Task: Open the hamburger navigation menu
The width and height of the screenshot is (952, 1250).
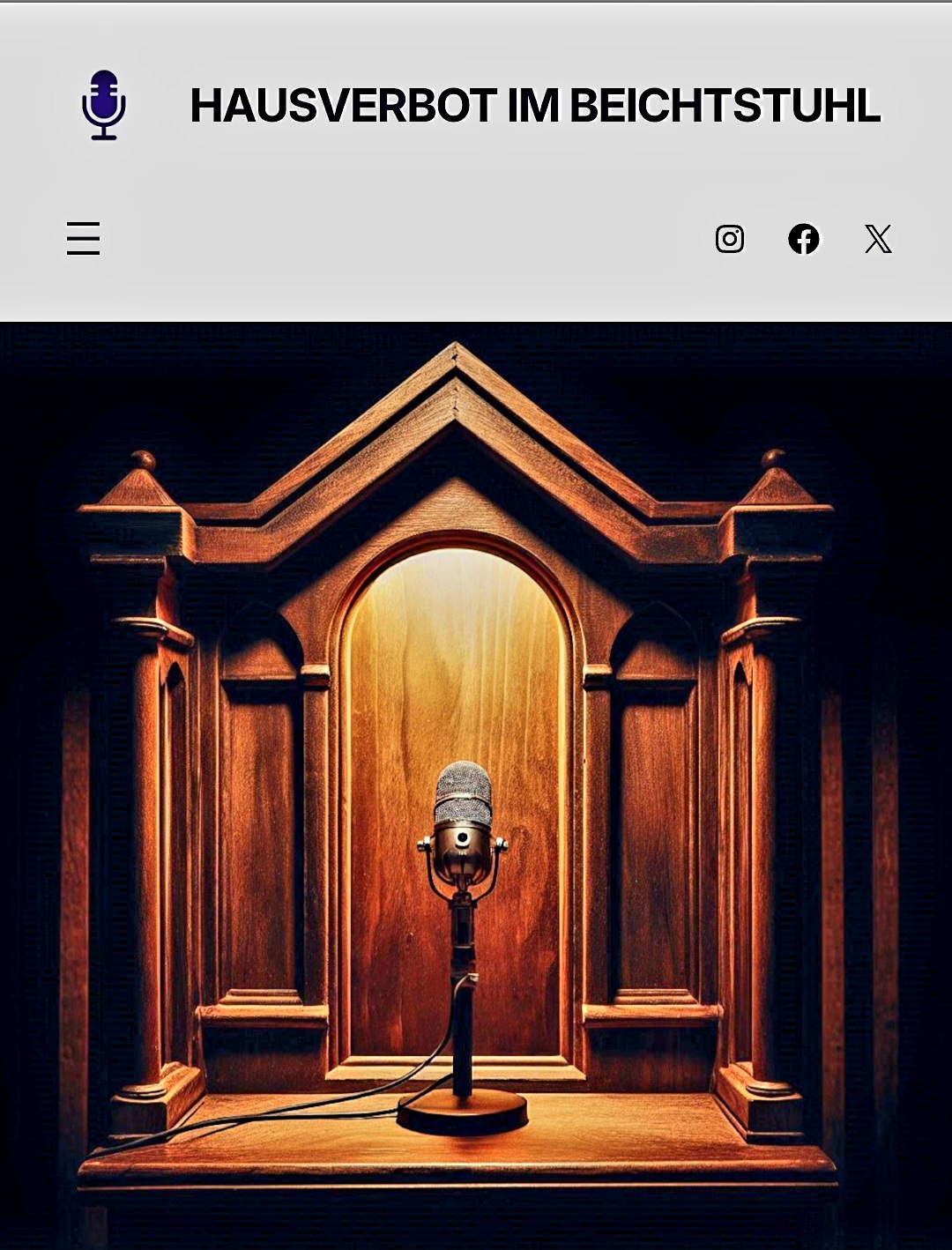Action: 84,239
